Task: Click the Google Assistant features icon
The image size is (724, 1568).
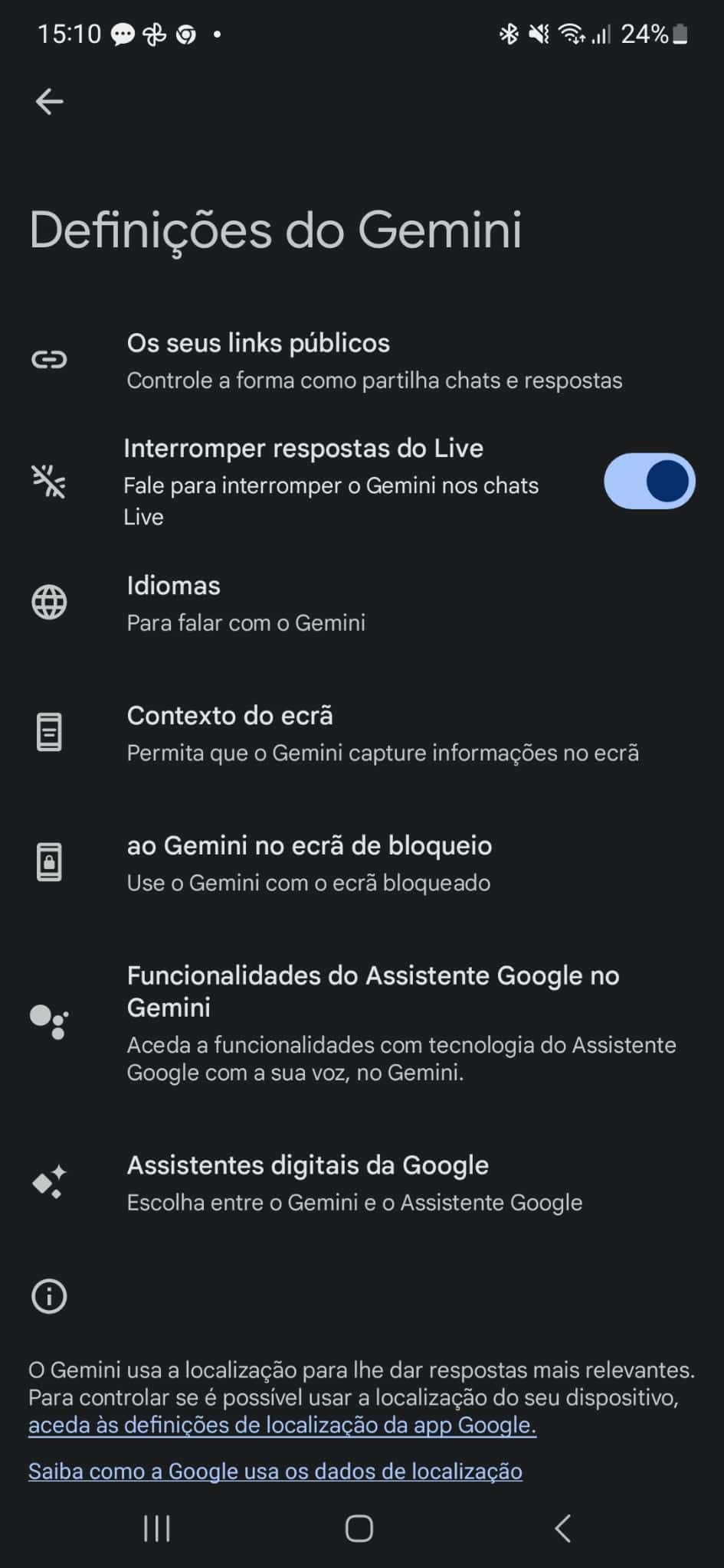Action: pyautogui.click(x=48, y=1021)
